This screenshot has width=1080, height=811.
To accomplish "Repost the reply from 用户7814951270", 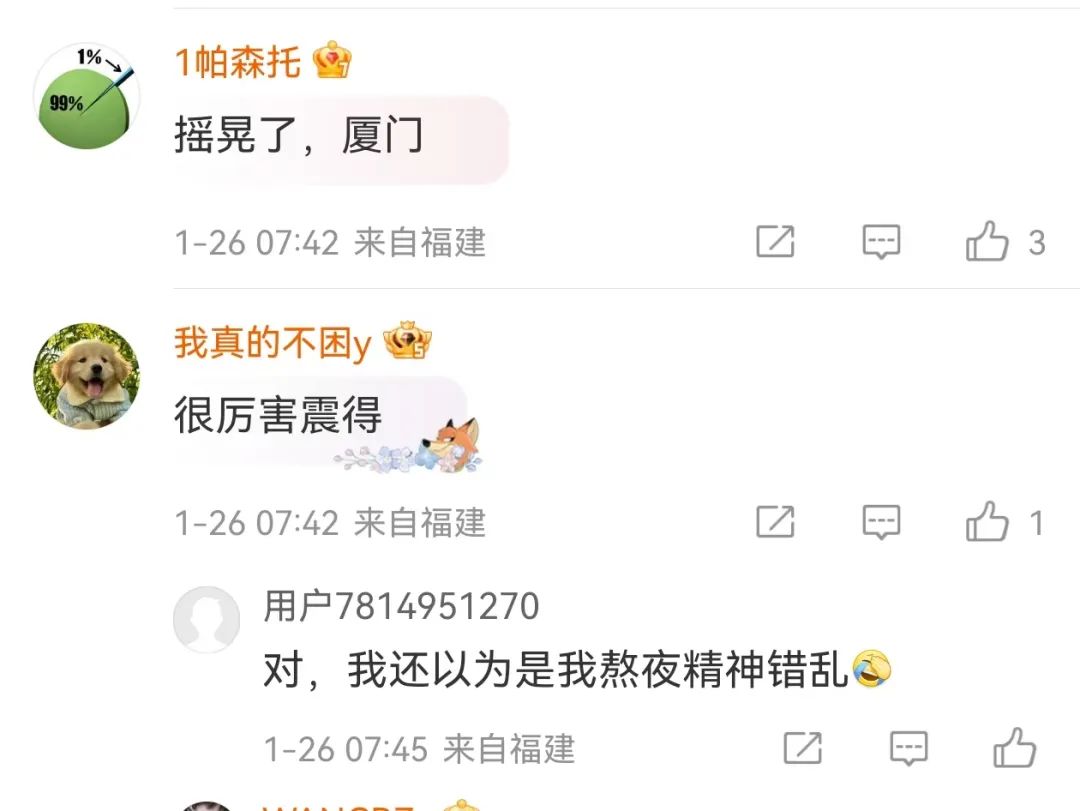I will pyautogui.click(x=802, y=748).
